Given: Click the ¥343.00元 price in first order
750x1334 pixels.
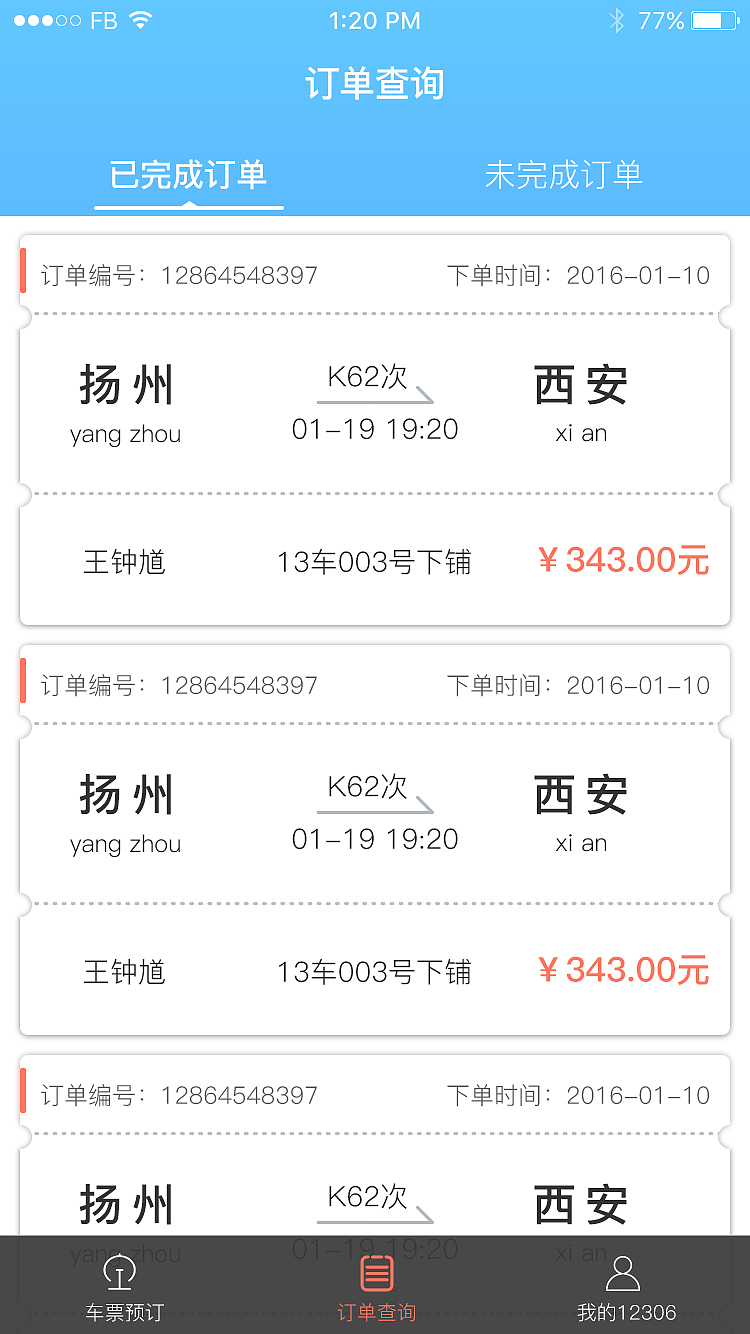Looking at the screenshot, I should point(622,562).
